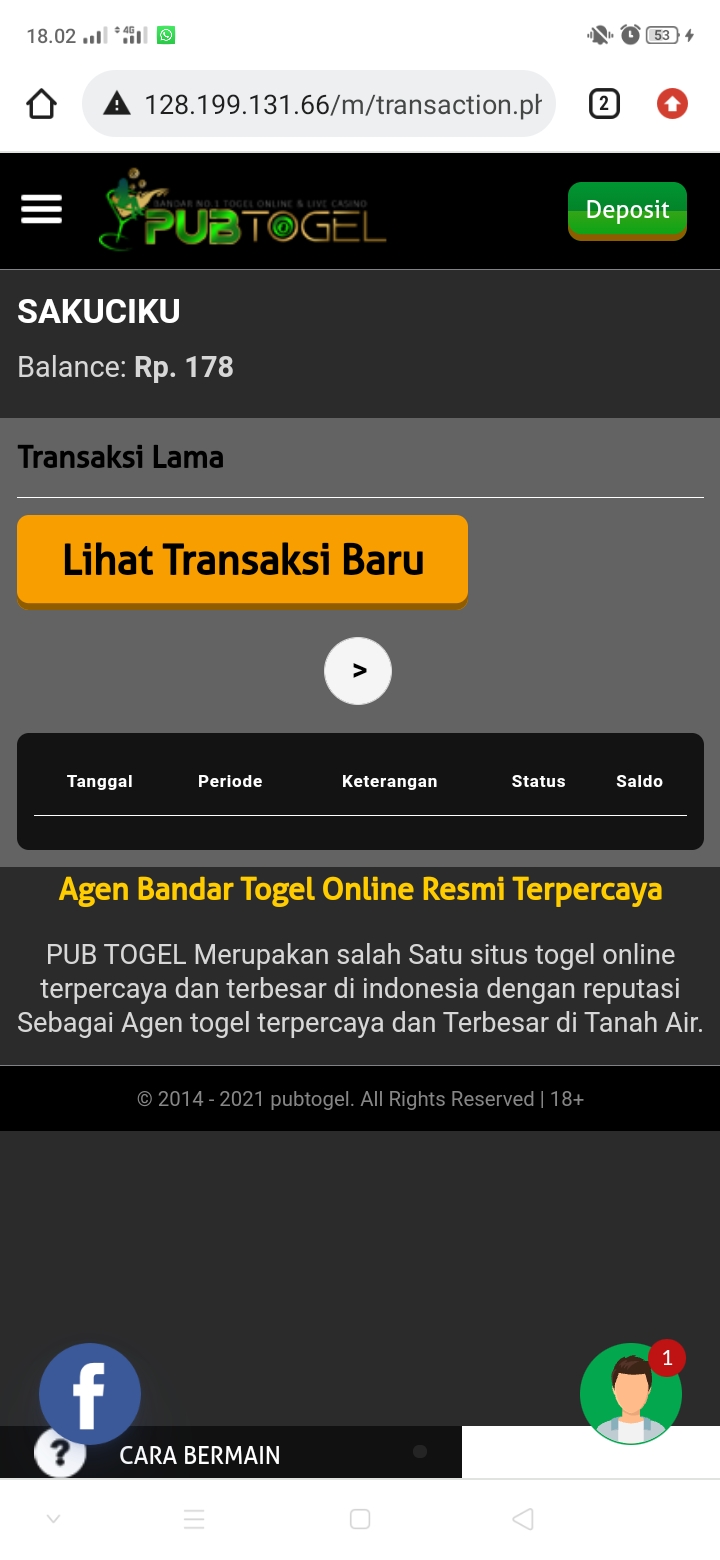Open the live chat support avatar
Viewport: 720px width, 1560px height.
pyautogui.click(x=630, y=1394)
